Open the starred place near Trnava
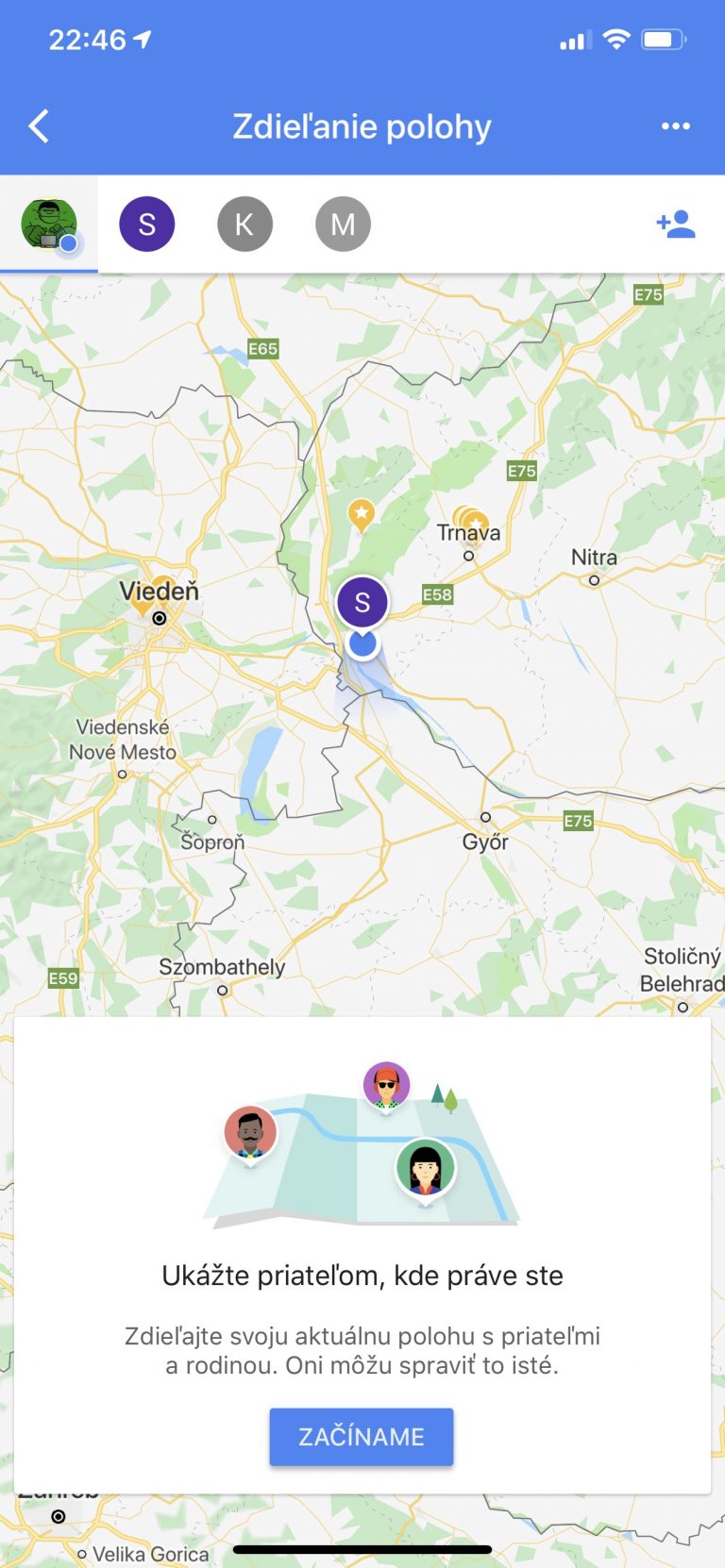 [x=472, y=520]
